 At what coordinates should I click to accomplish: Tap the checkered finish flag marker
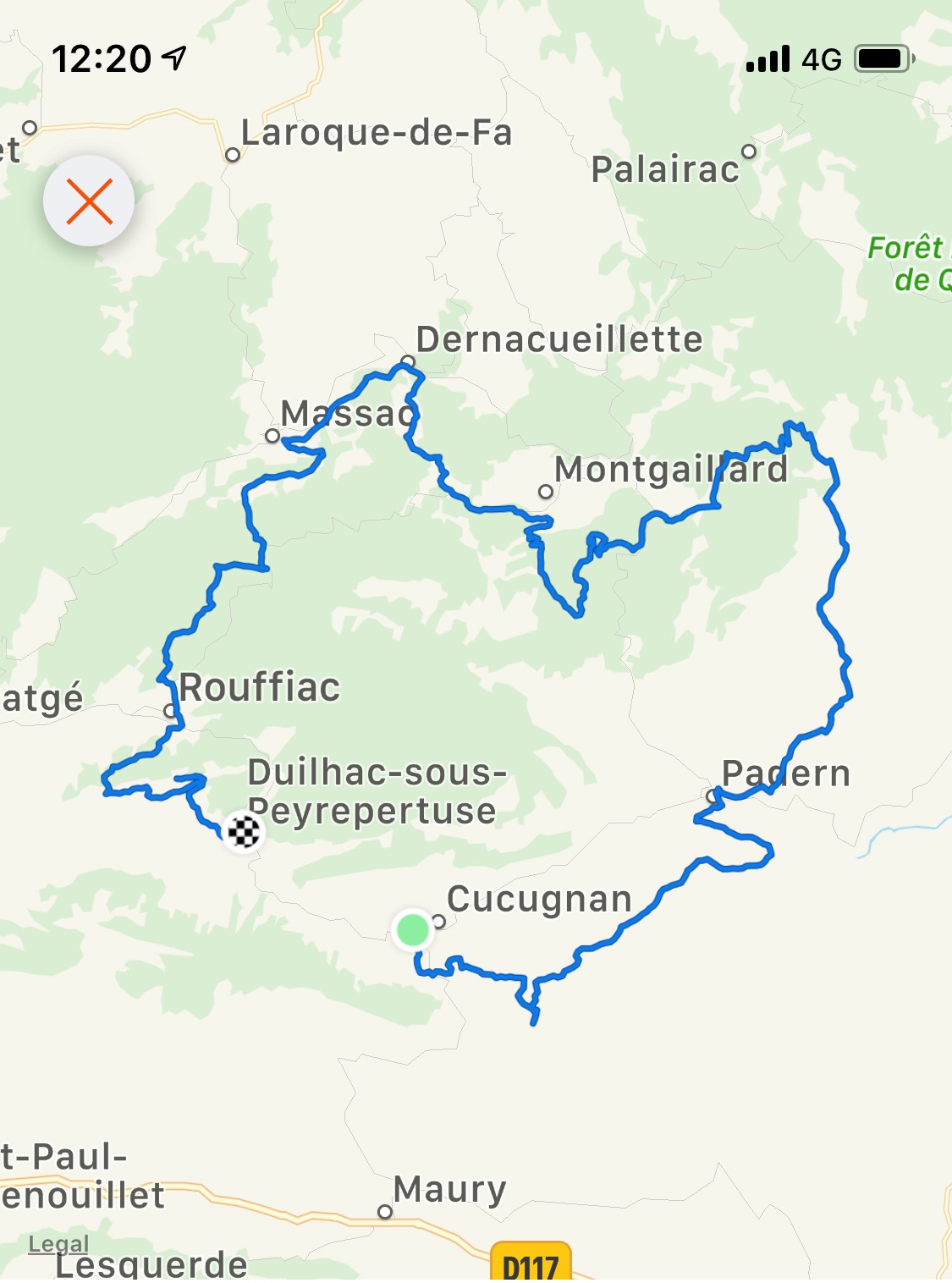point(244,831)
